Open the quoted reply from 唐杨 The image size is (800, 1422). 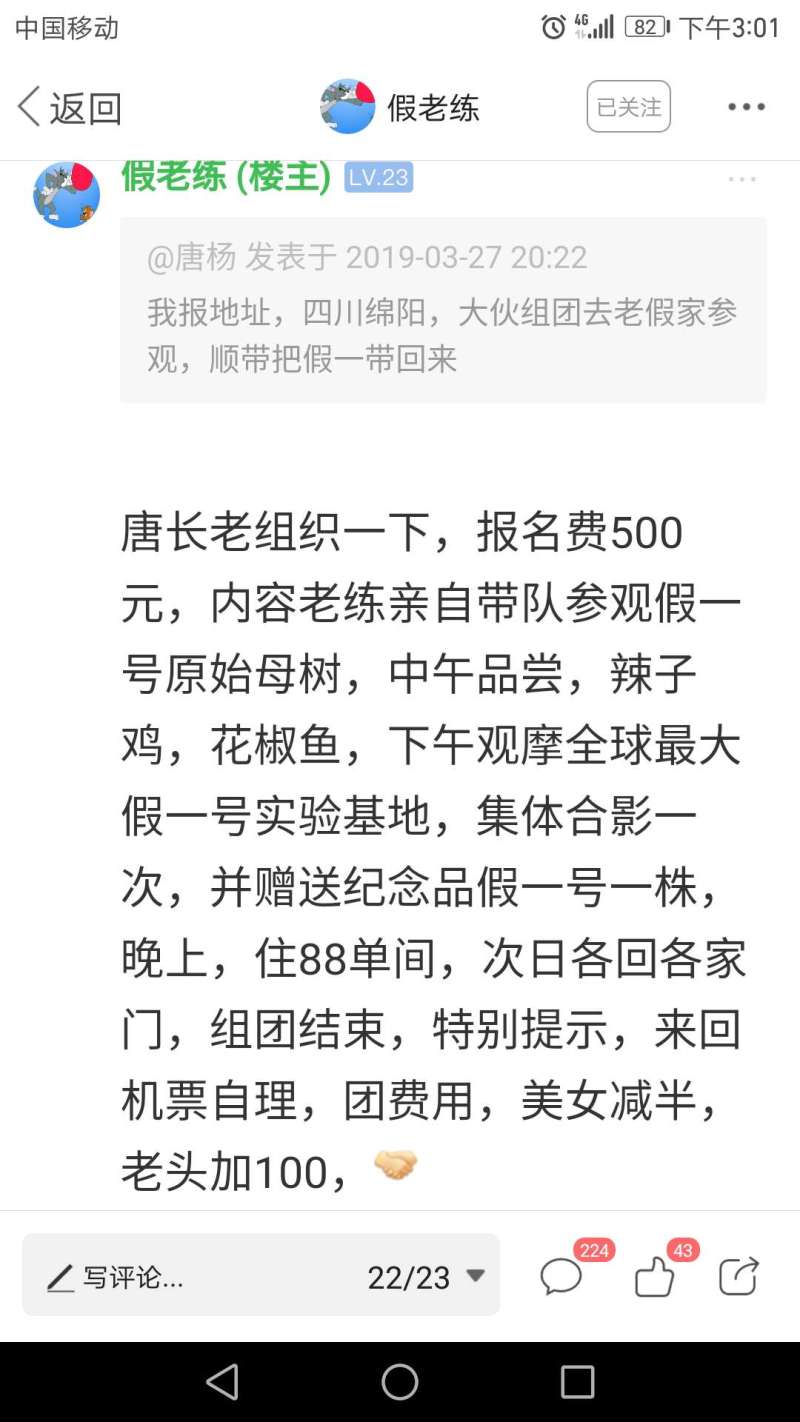pos(443,310)
